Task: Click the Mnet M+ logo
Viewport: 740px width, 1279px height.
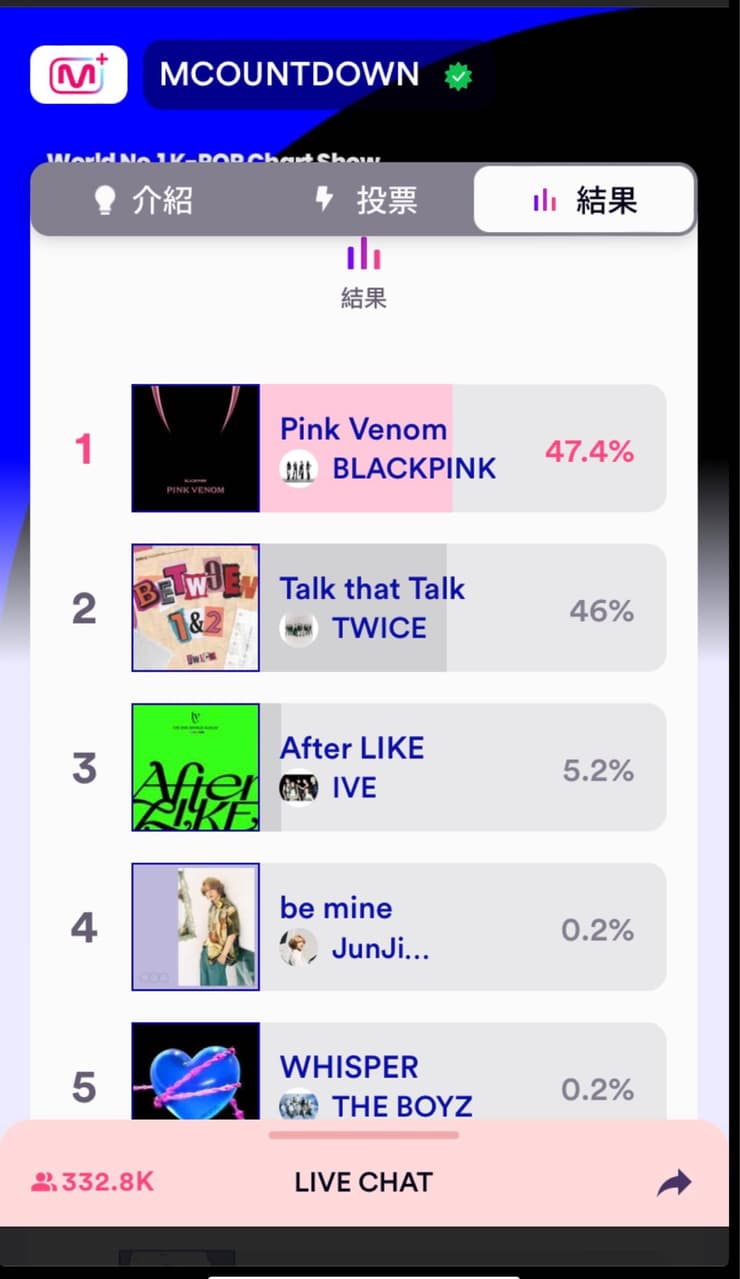Action: 78,74
